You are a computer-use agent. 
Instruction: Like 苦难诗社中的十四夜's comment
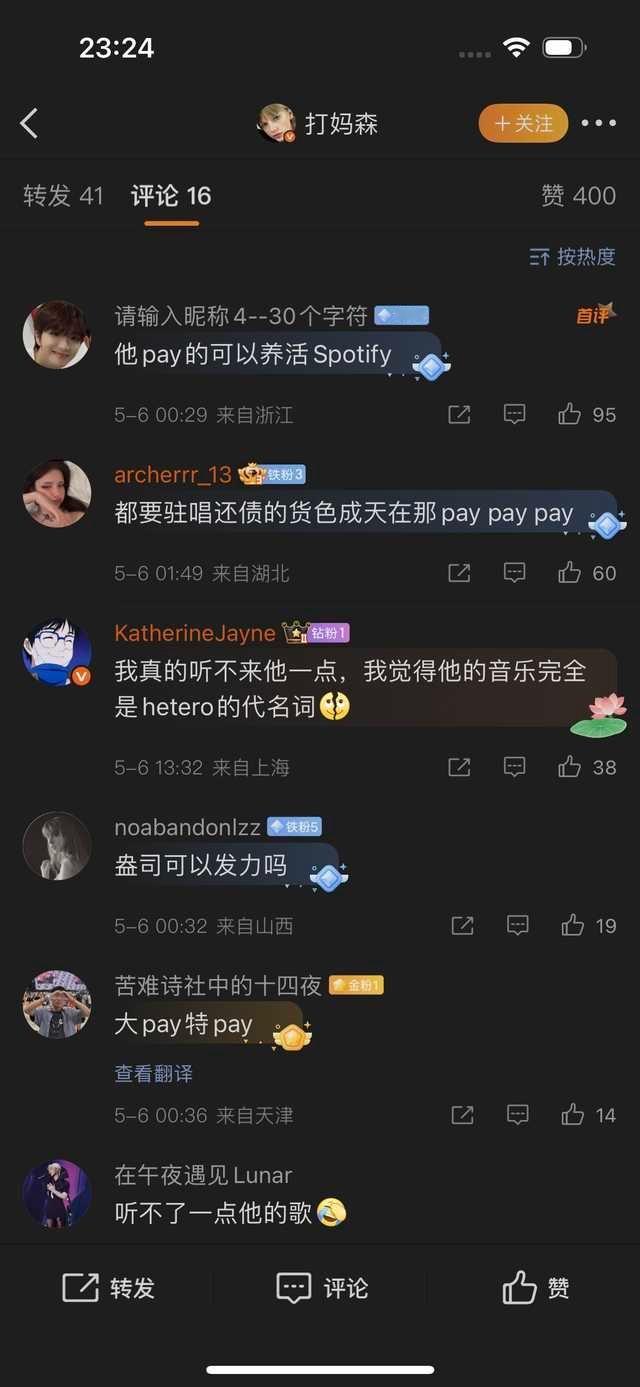click(x=573, y=1115)
